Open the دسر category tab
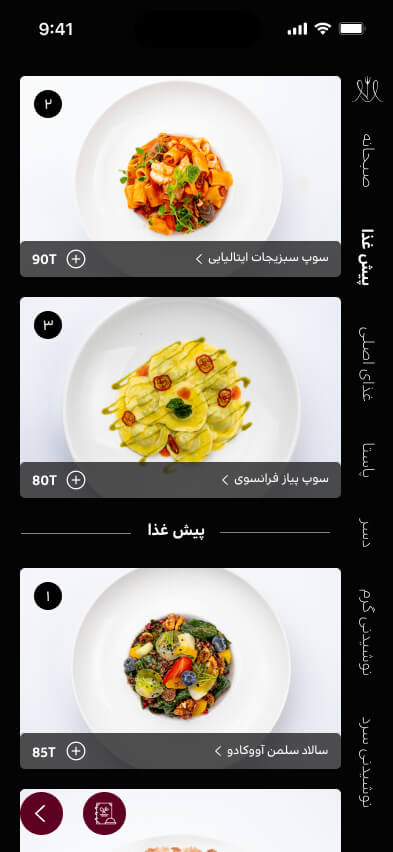393x852 pixels. pyautogui.click(x=366, y=532)
